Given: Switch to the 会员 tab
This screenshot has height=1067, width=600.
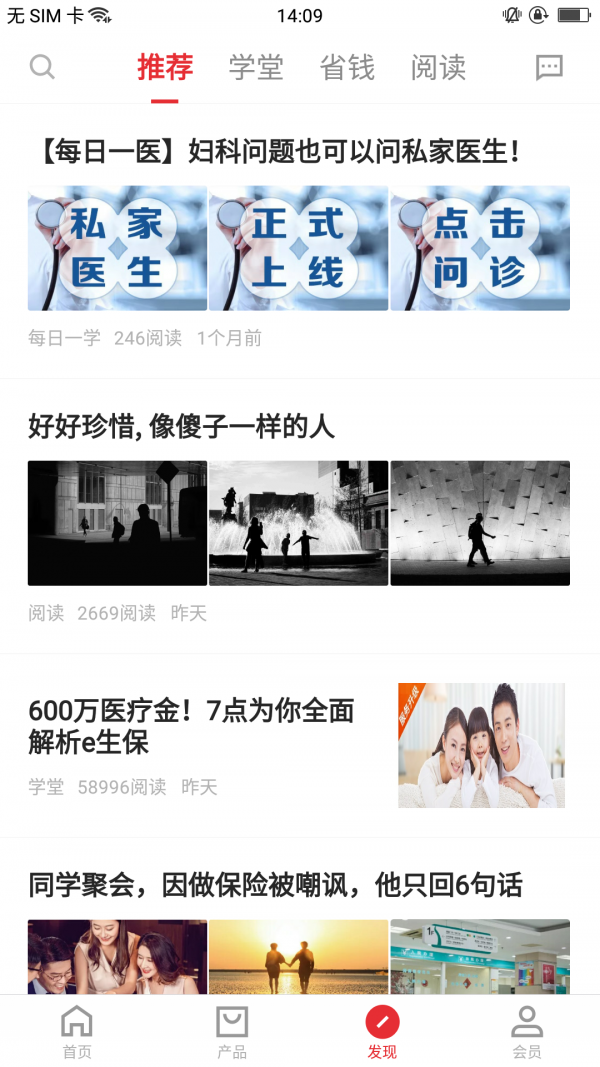Looking at the screenshot, I should (x=527, y=1032).
